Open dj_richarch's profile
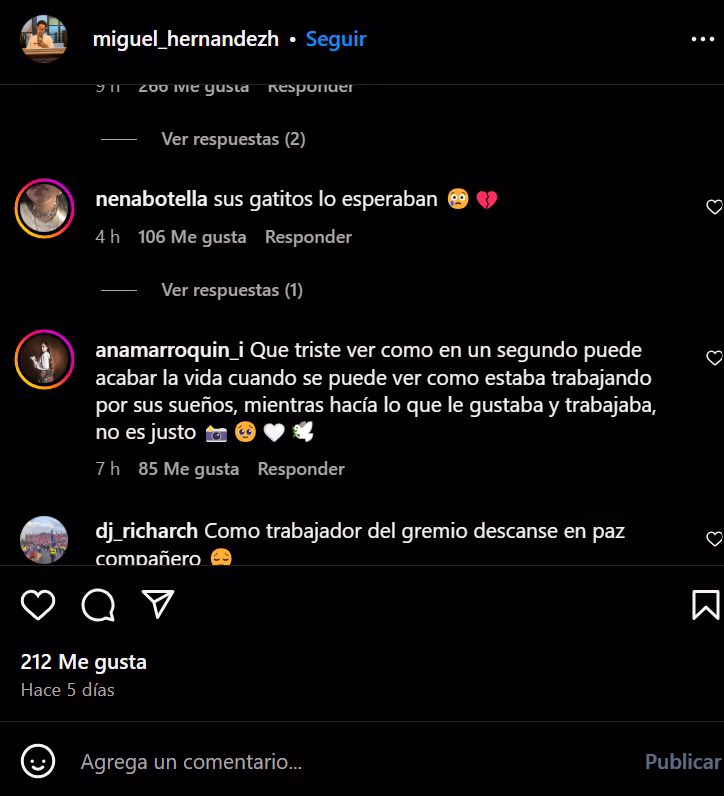The width and height of the screenshot is (724, 796). (146, 531)
